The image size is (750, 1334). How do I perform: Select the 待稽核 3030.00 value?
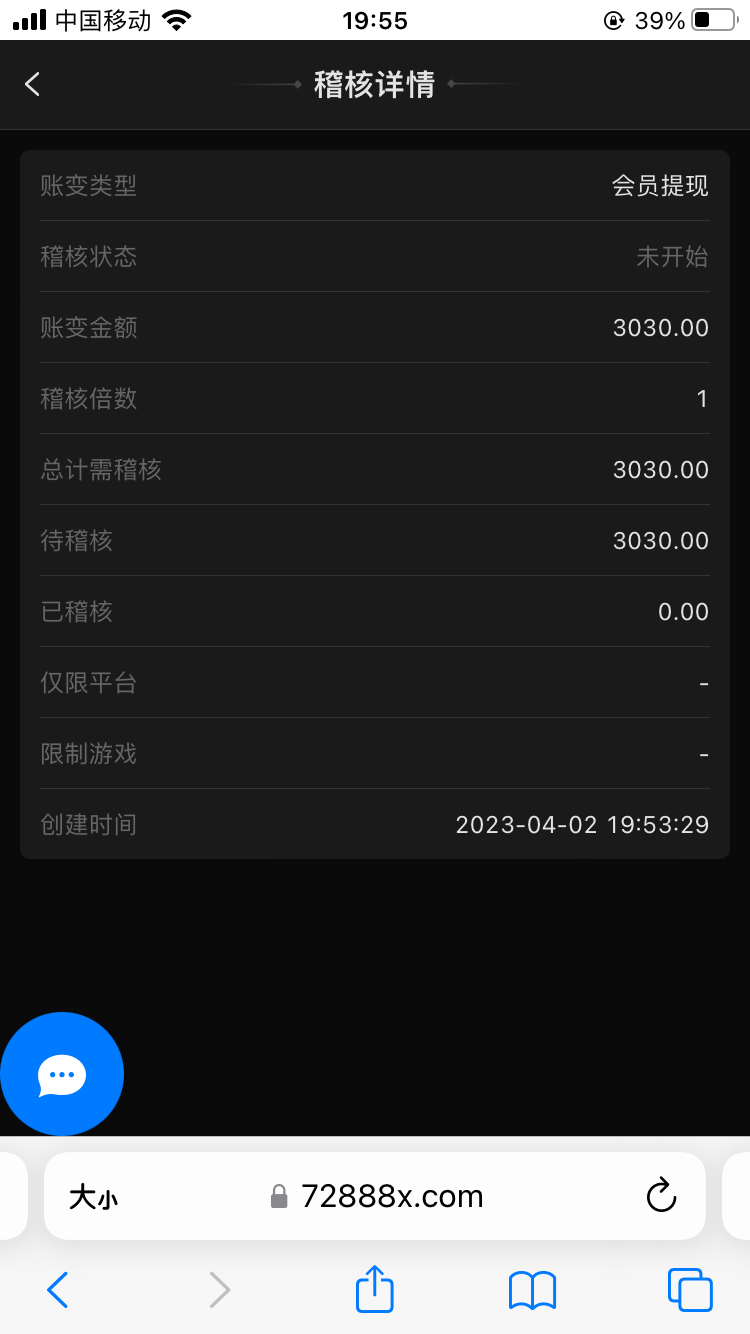374,540
